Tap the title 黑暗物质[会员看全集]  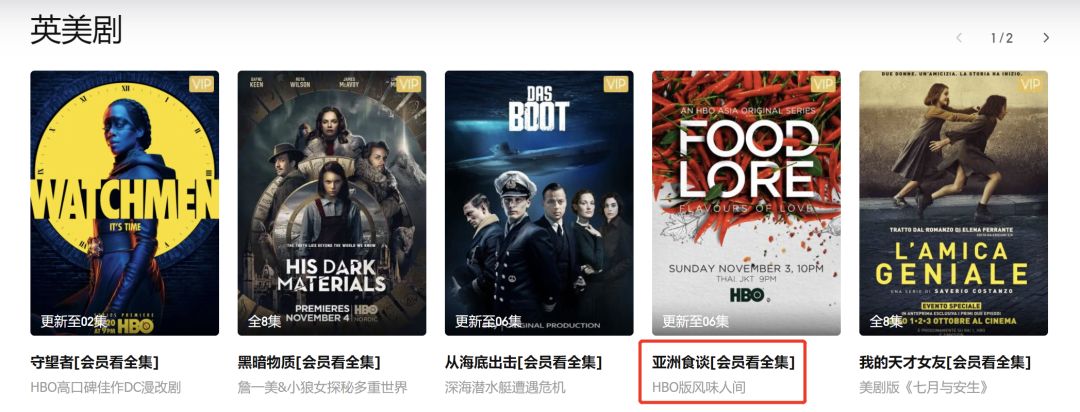[x=308, y=361]
